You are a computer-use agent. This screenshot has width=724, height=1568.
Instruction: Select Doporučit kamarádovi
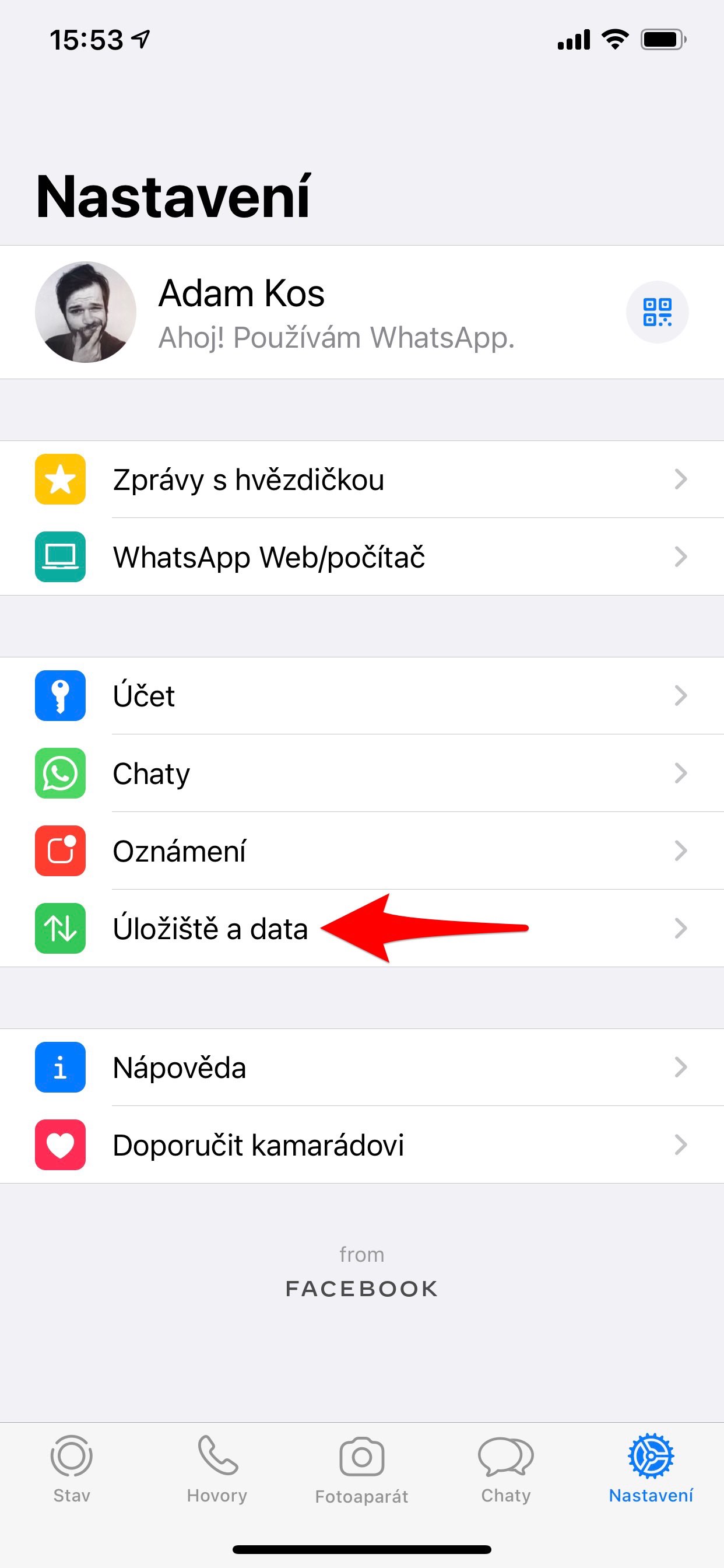pyautogui.click(x=362, y=1145)
